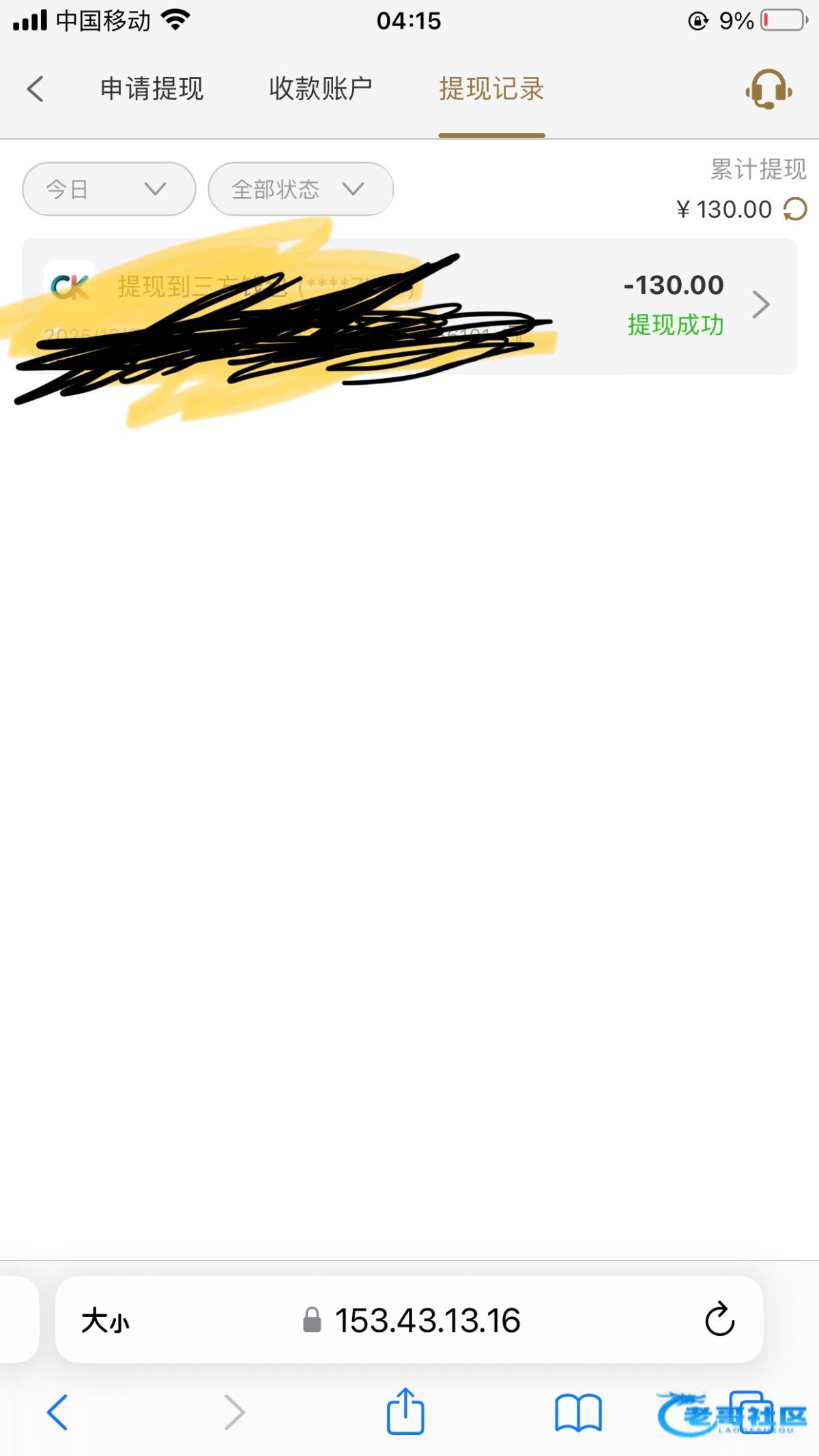Viewport: 819px width, 1456px height.
Task: Tap the address bar showing 153.43.13.16
Action: [427, 1320]
